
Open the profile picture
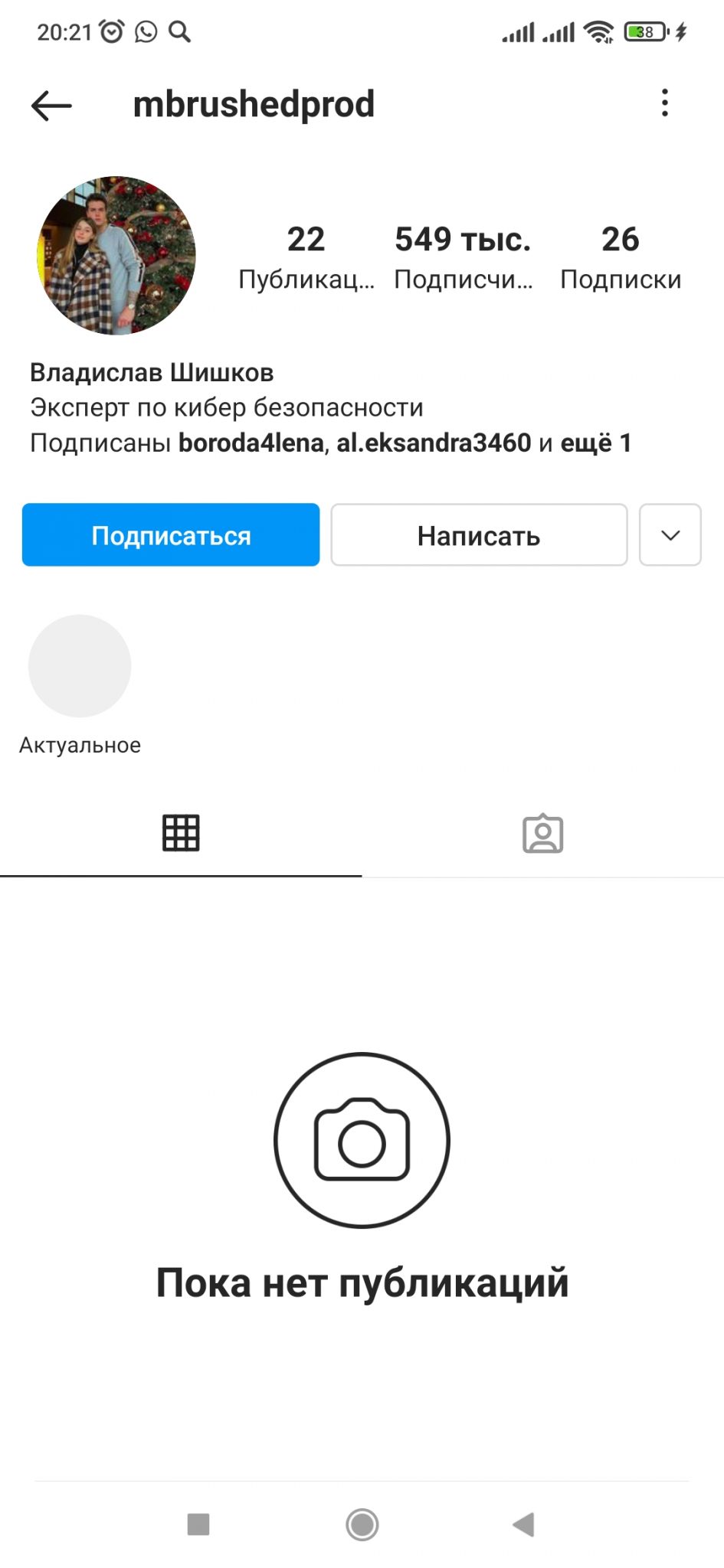click(x=116, y=256)
